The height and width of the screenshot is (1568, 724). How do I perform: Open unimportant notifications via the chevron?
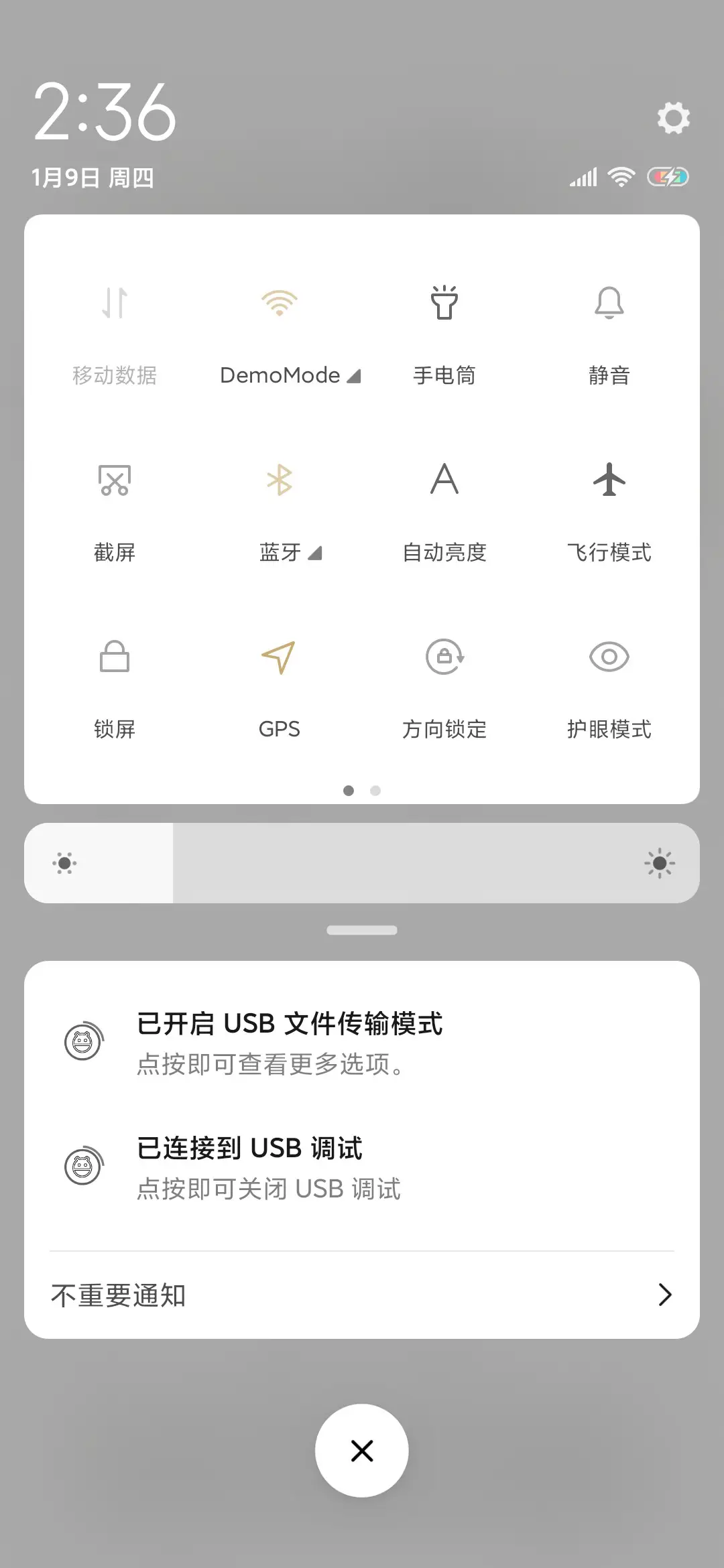(x=664, y=1295)
